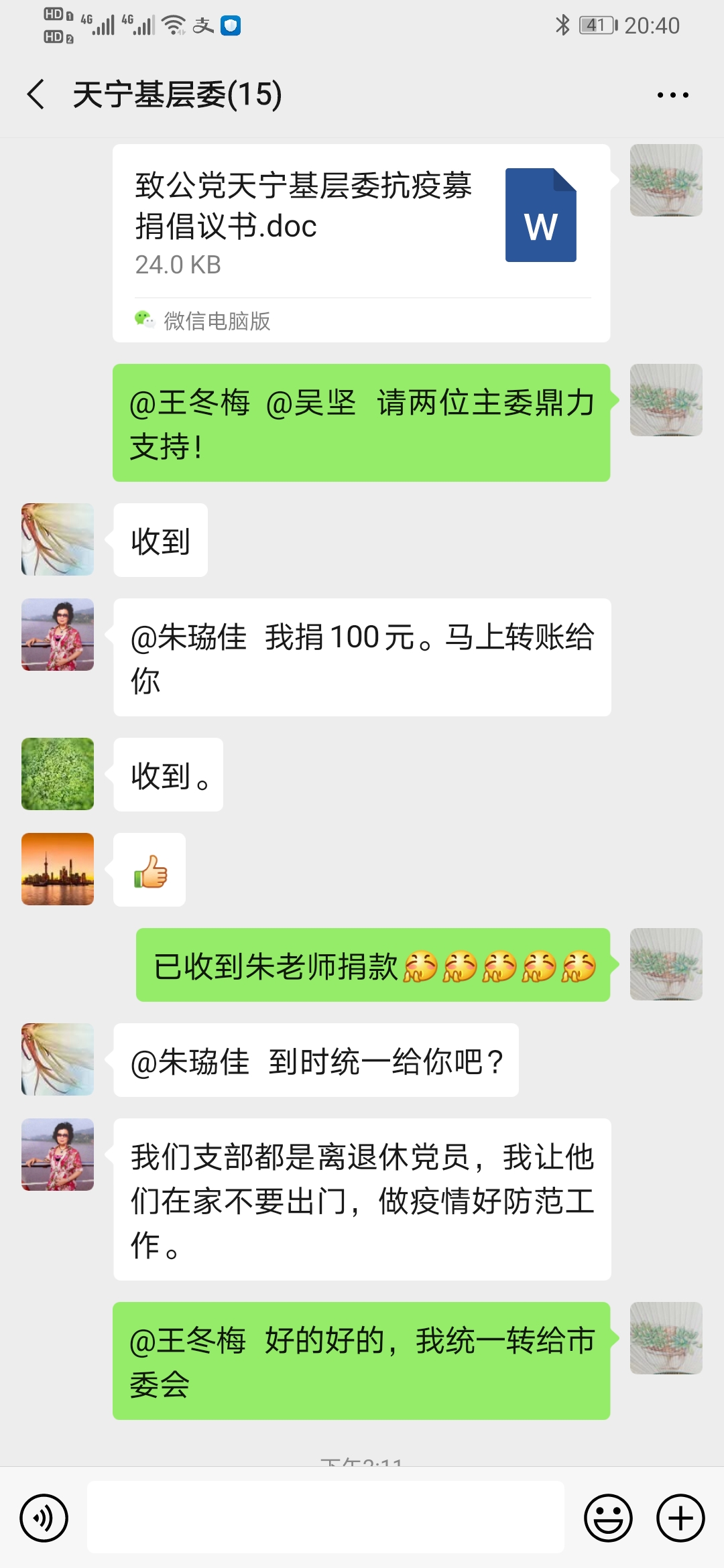The height and width of the screenshot is (1568, 724).
Task: Open my avatar beside 已收到朱老师捐款 message
Action: (x=666, y=964)
